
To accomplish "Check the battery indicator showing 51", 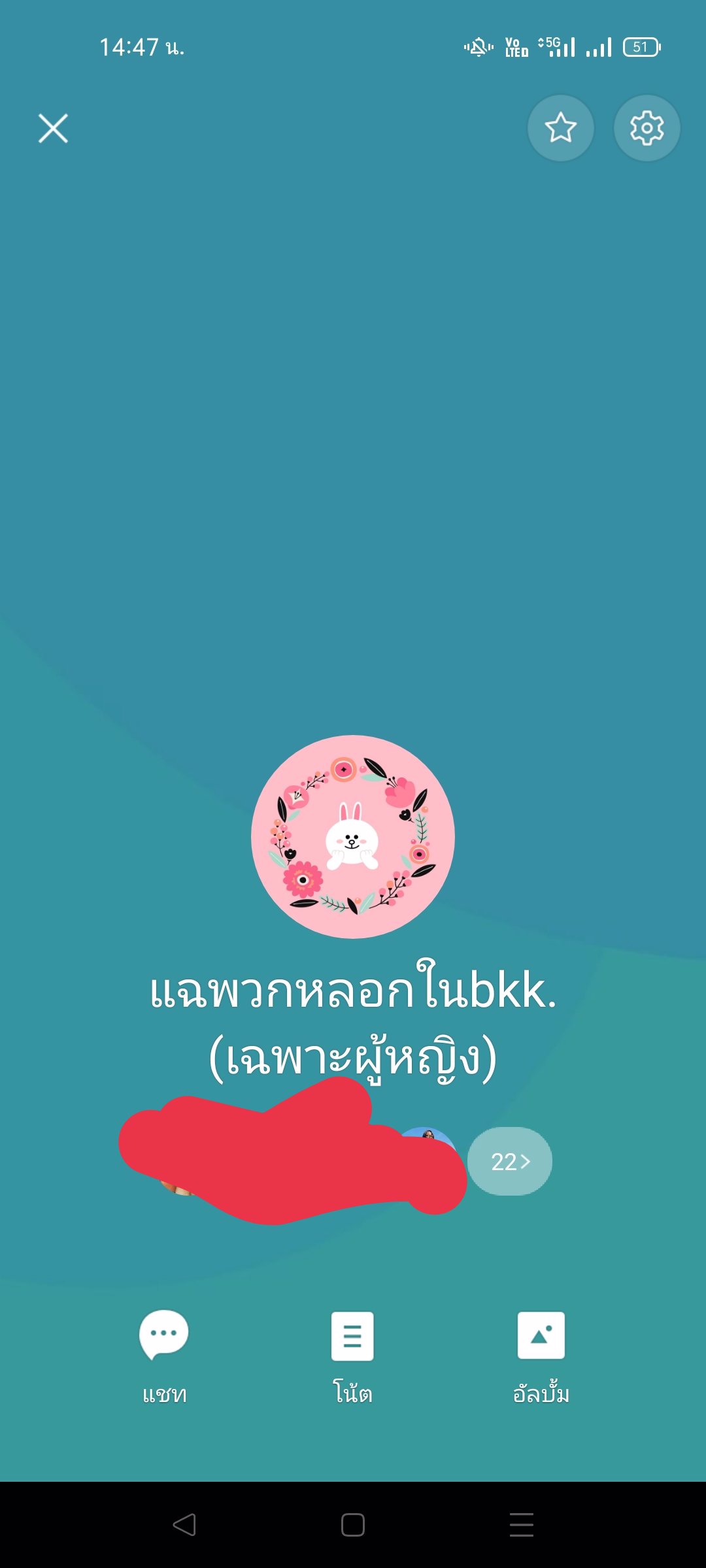I will (641, 46).
